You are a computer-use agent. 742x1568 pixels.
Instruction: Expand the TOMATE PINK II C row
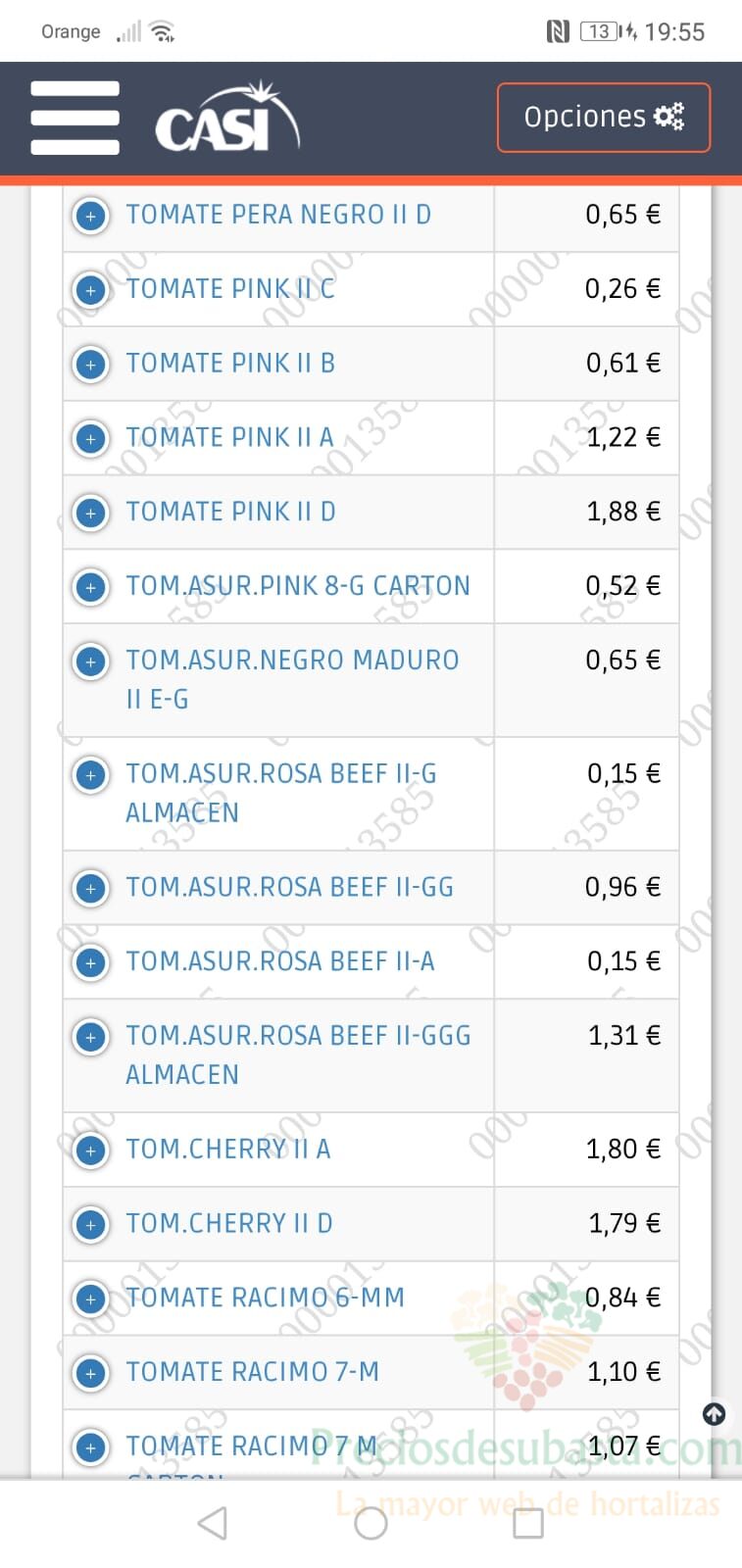click(91, 290)
